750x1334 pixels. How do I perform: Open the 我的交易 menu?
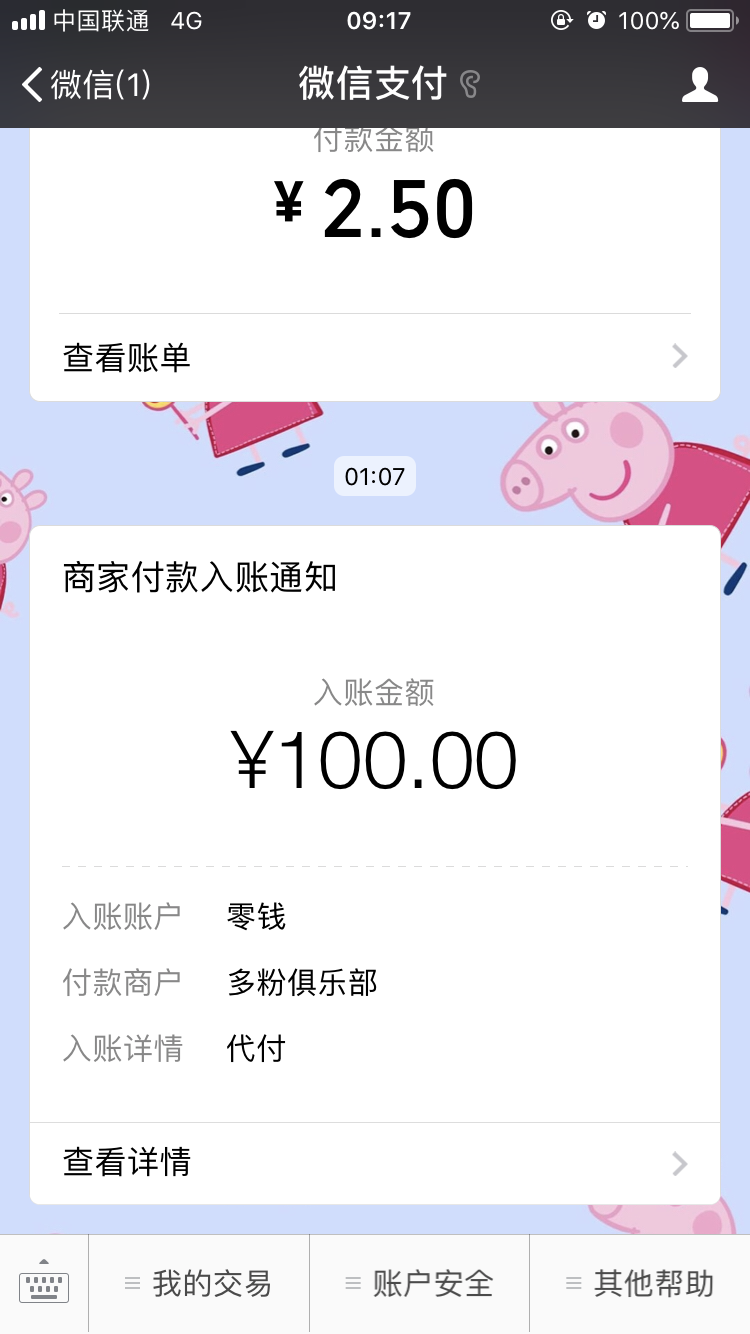coord(199,1285)
